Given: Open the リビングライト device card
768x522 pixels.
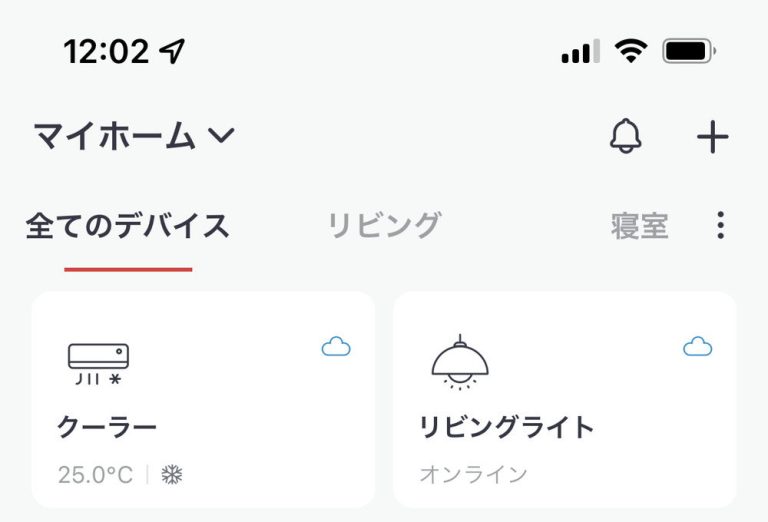Looking at the screenshot, I should coord(565,400).
